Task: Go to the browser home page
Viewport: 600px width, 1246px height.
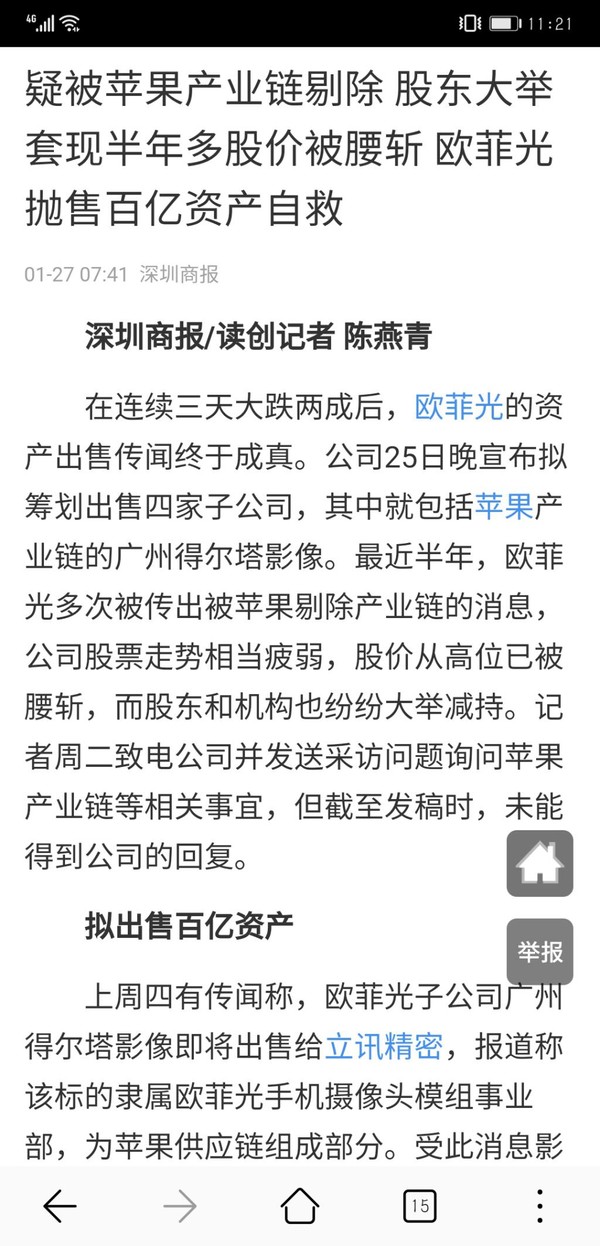Action: coord(300,1205)
